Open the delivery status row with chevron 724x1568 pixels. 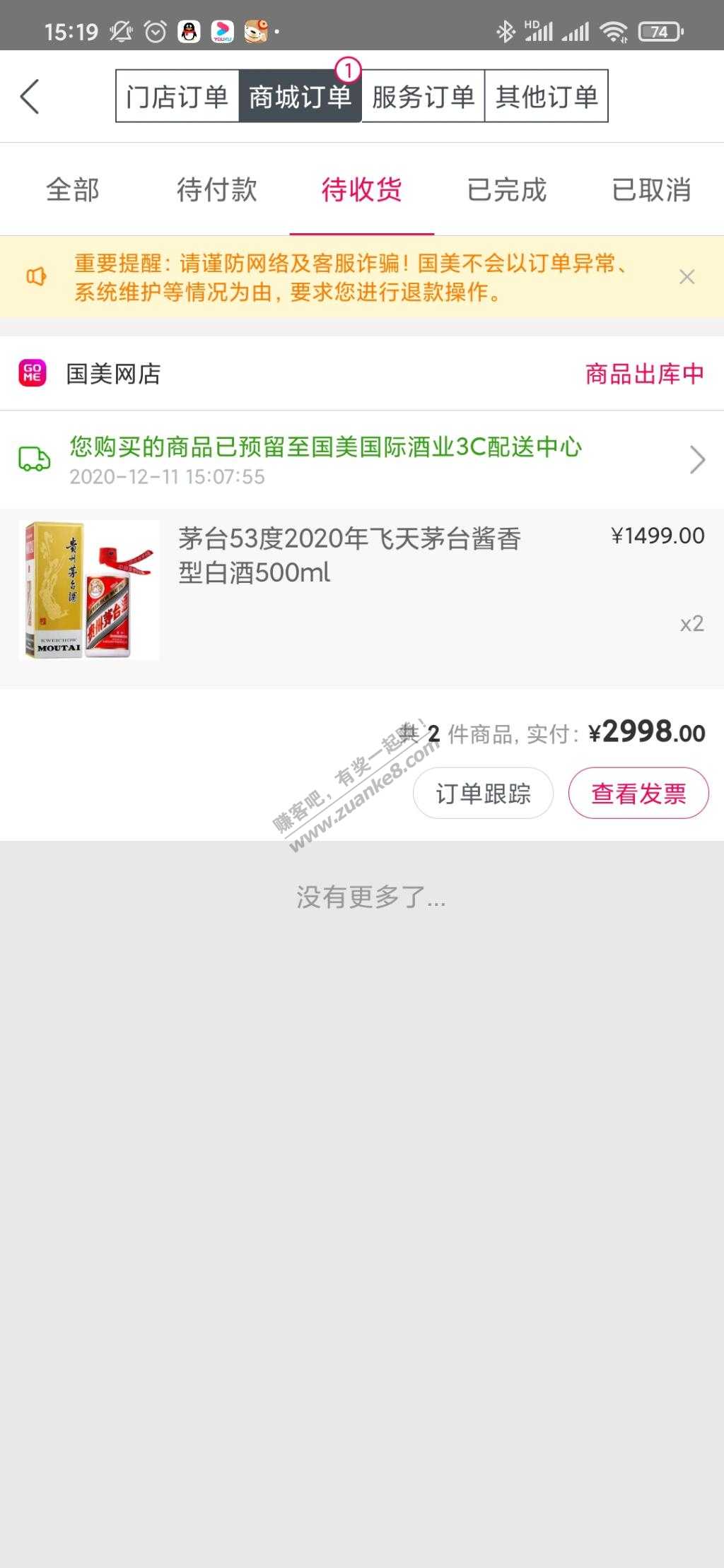tap(361, 459)
